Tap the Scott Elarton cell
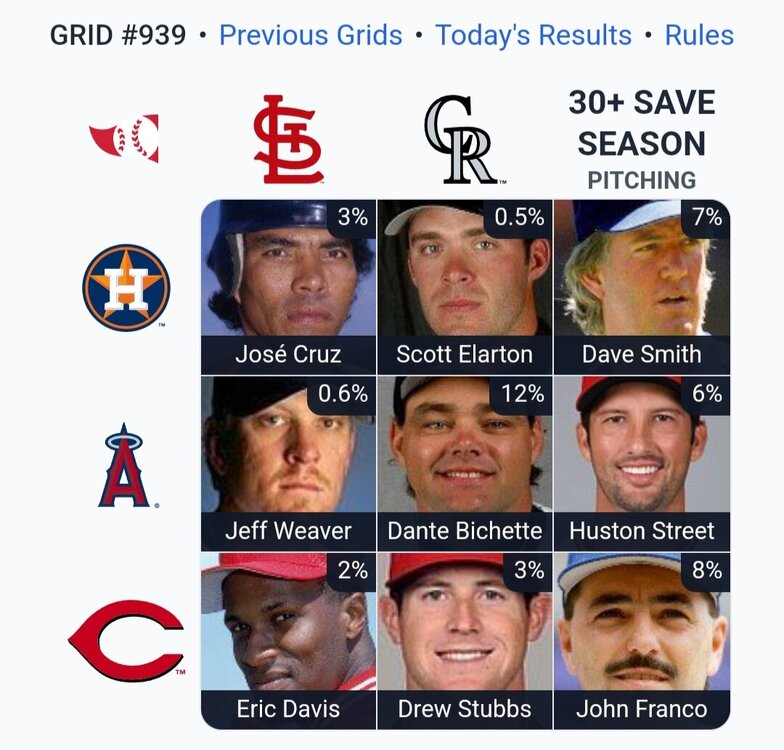The width and height of the screenshot is (784, 750). click(465, 286)
